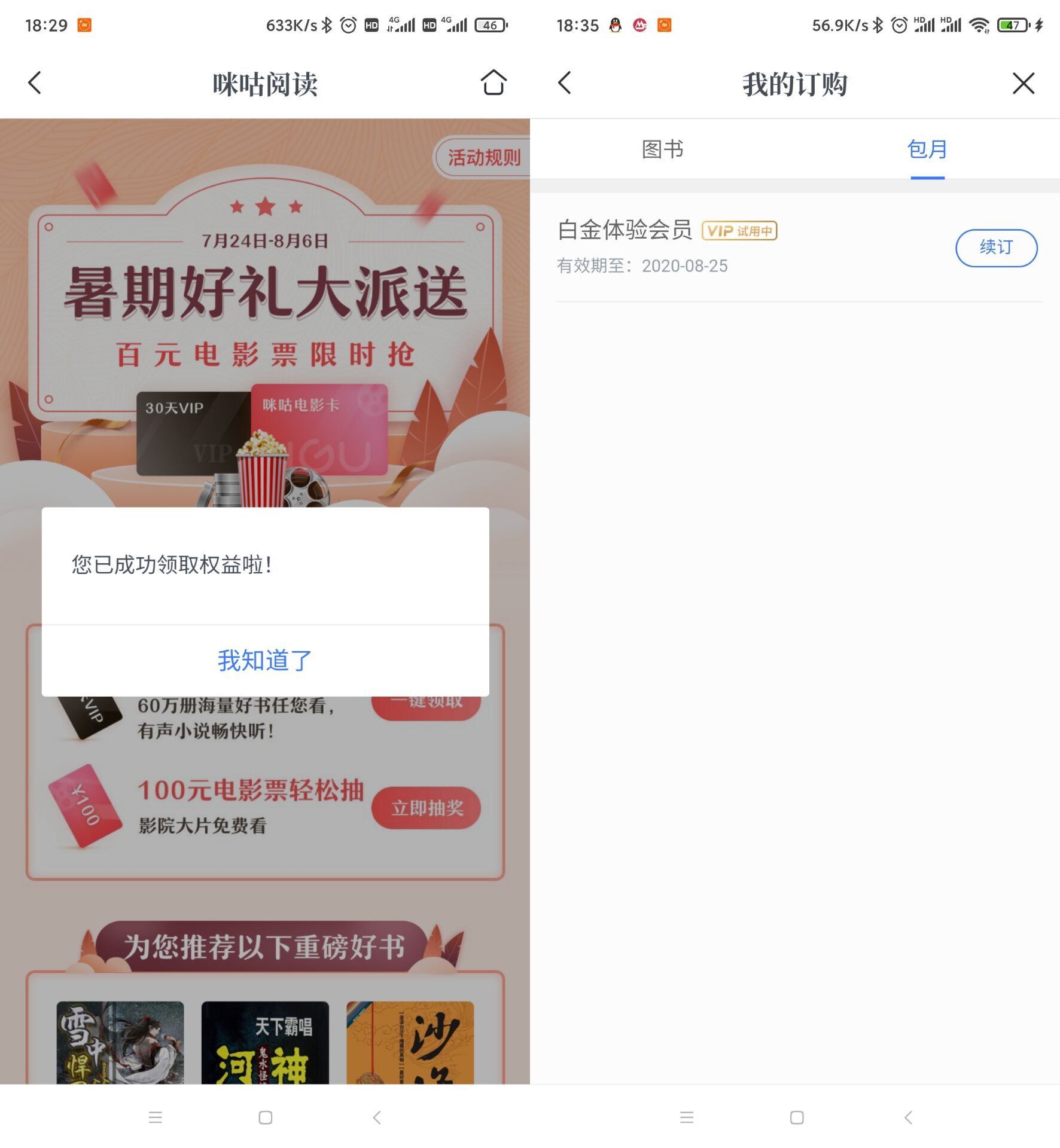The width and height of the screenshot is (1060, 1148).
Task: Open the 活动规则 activity rules
Action: [x=483, y=158]
